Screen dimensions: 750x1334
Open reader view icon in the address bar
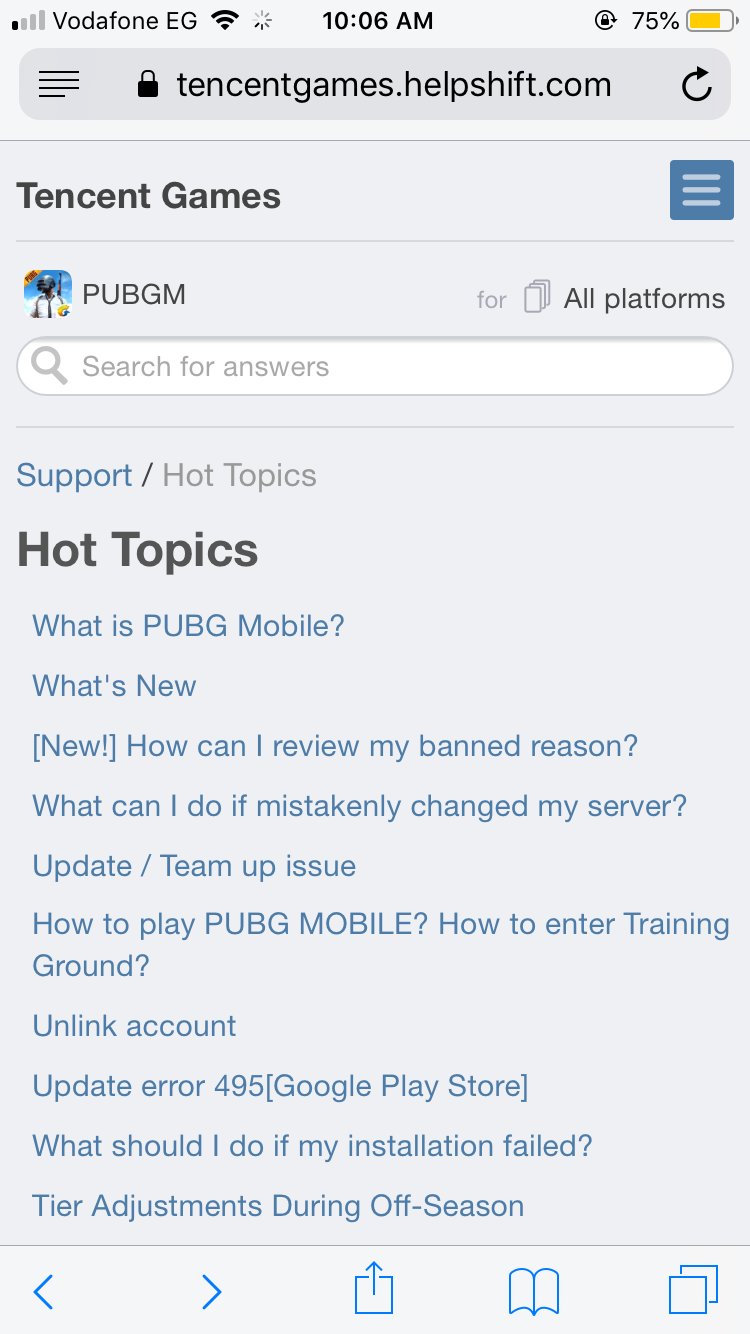tap(59, 85)
